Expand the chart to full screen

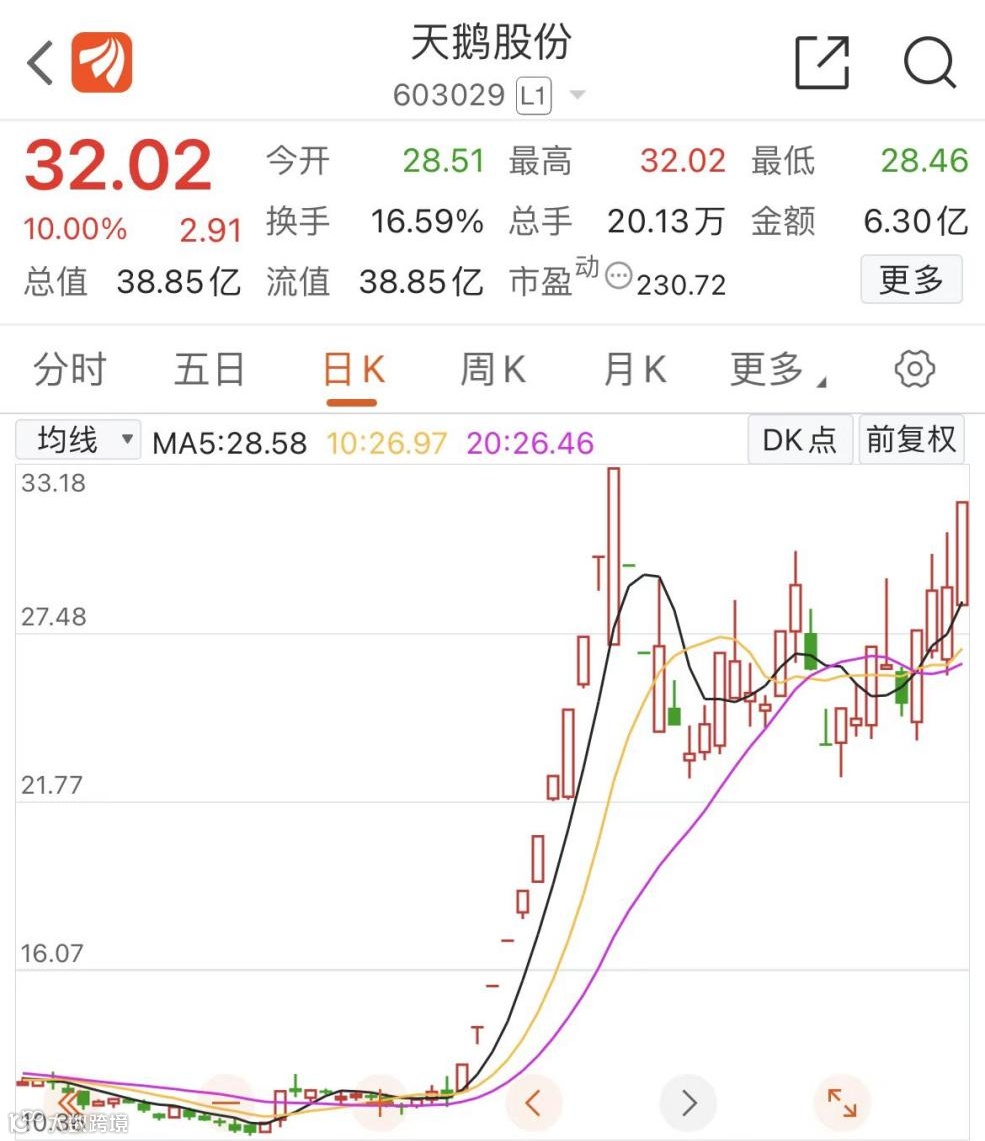point(842,1103)
